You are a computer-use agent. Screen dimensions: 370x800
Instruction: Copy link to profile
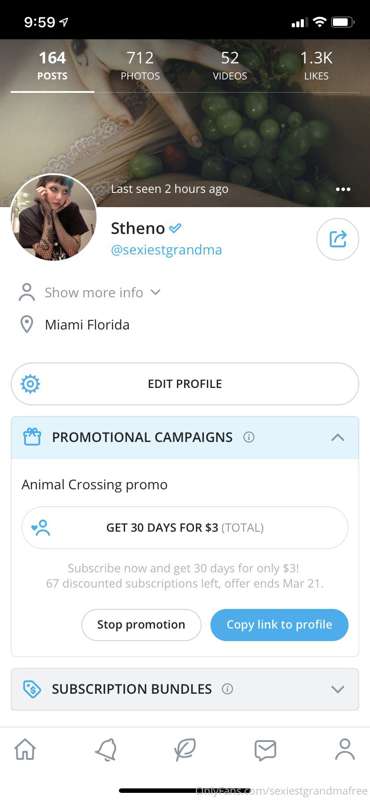pyautogui.click(x=279, y=624)
